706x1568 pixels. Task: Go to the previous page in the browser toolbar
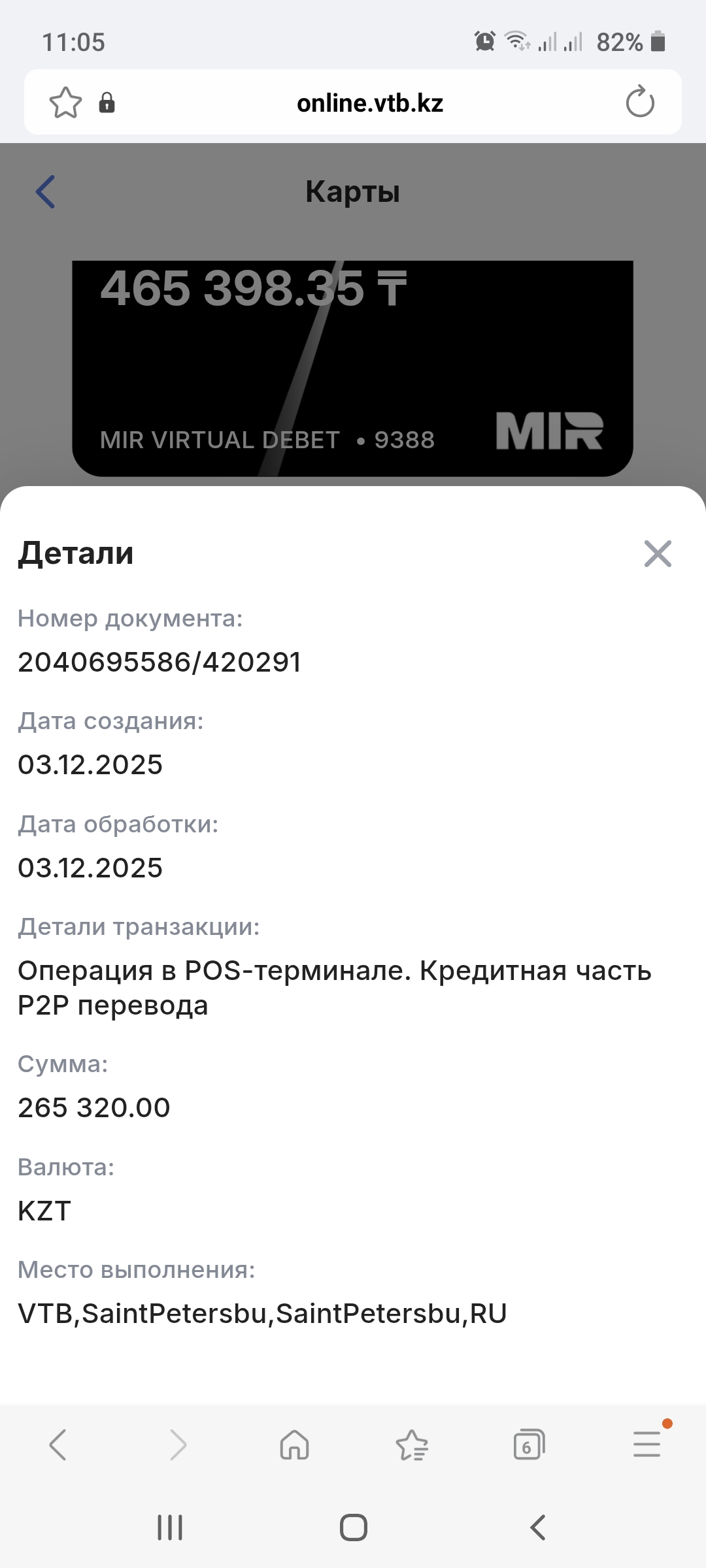59,1445
